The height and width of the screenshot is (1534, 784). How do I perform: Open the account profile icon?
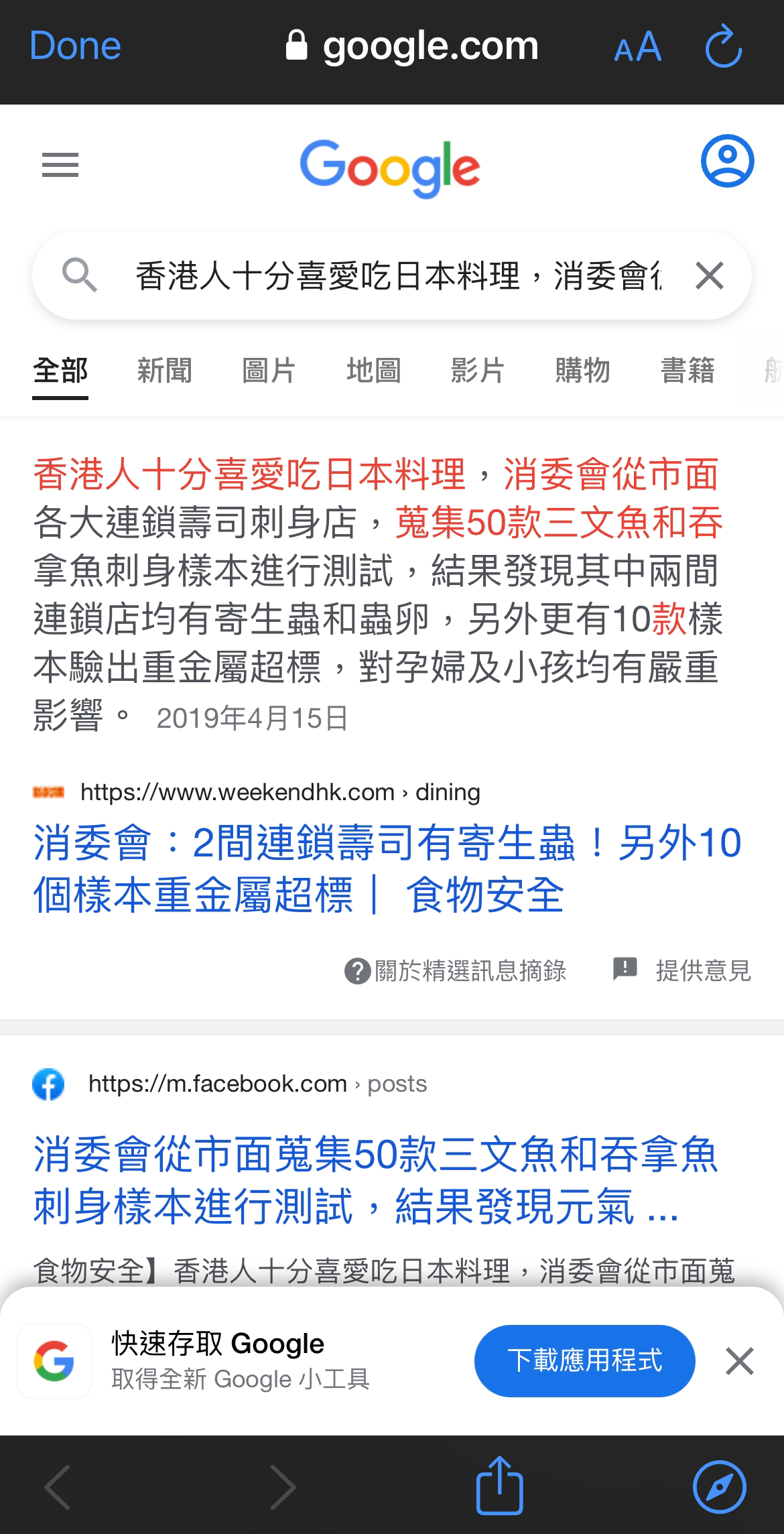point(727,161)
